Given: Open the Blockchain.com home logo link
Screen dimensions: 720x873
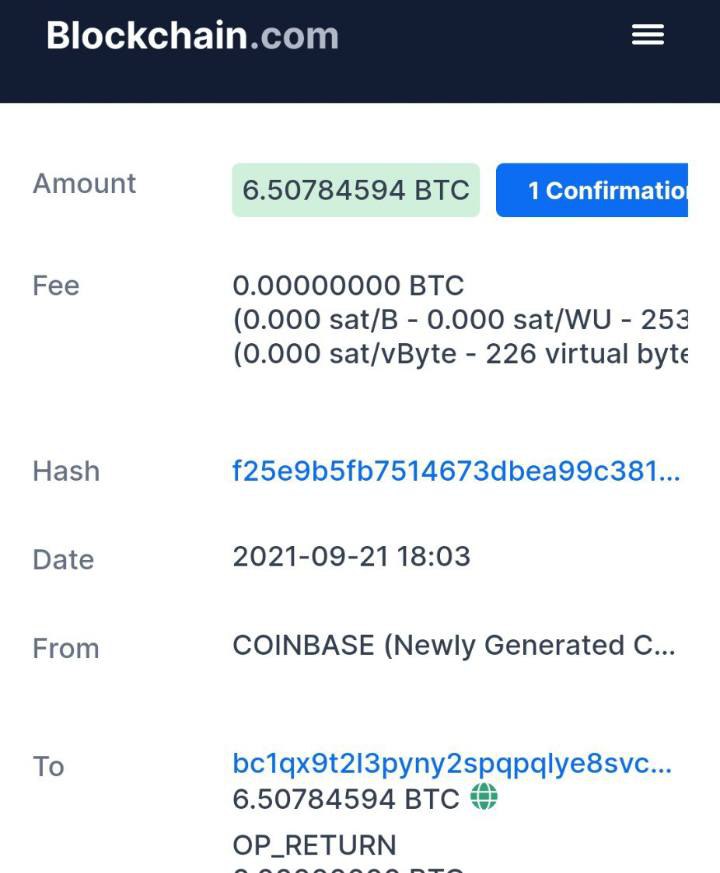Looking at the screenshot, I should tap(192, 36).
